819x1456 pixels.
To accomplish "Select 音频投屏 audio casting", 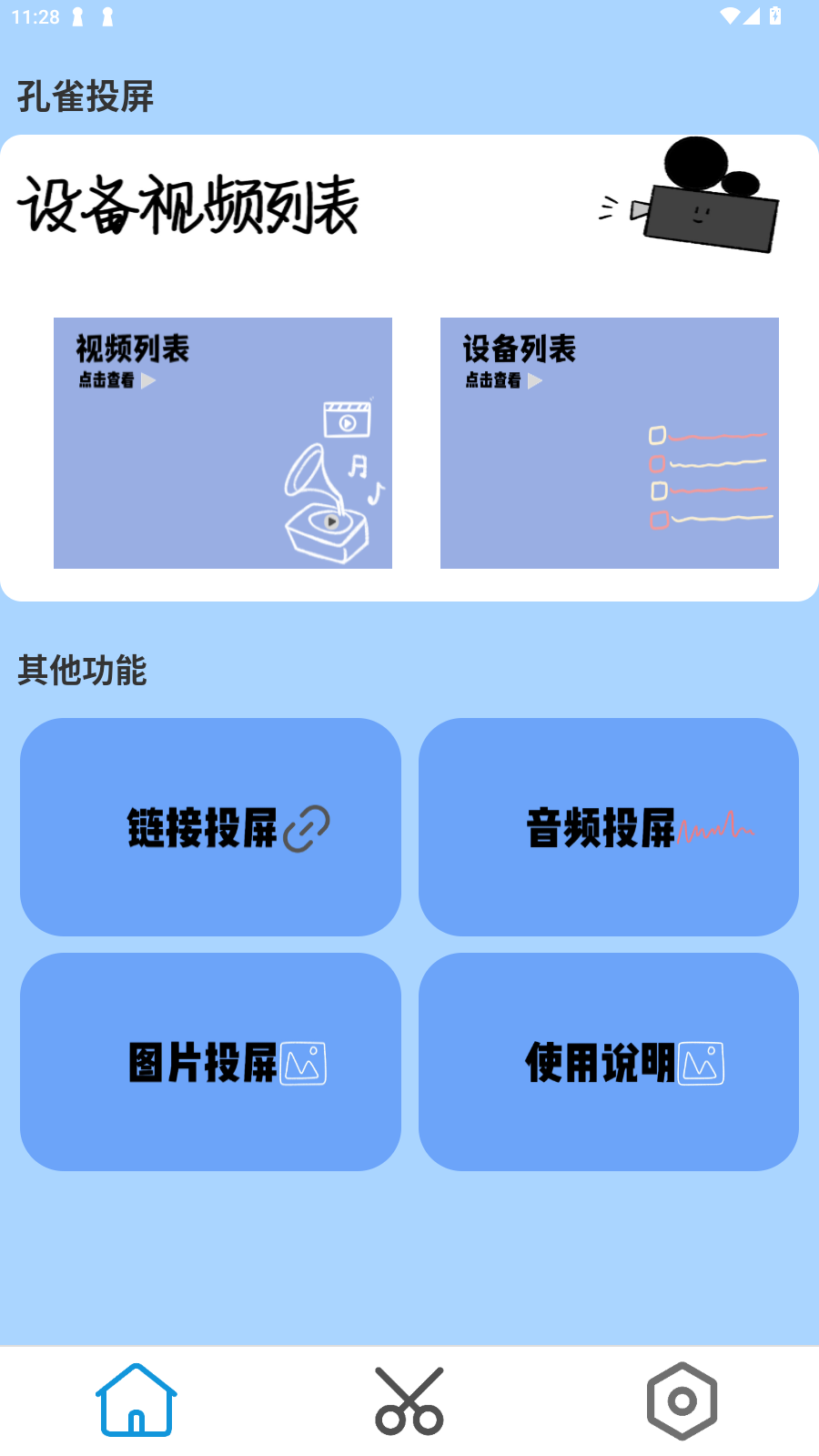I will (609, 827).
